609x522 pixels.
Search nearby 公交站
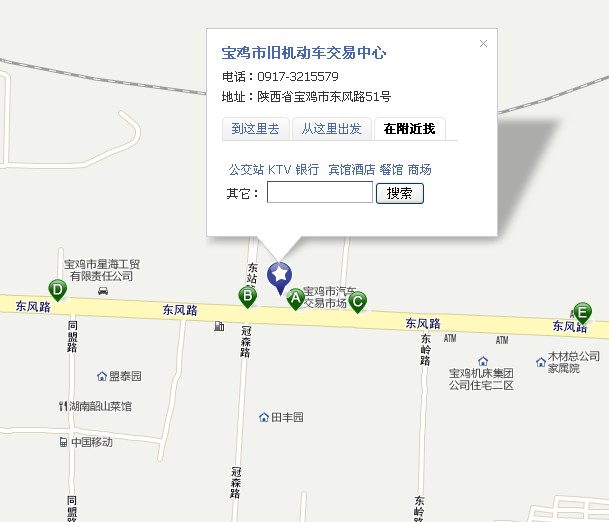pyautogui.click(x=246, y=170)
